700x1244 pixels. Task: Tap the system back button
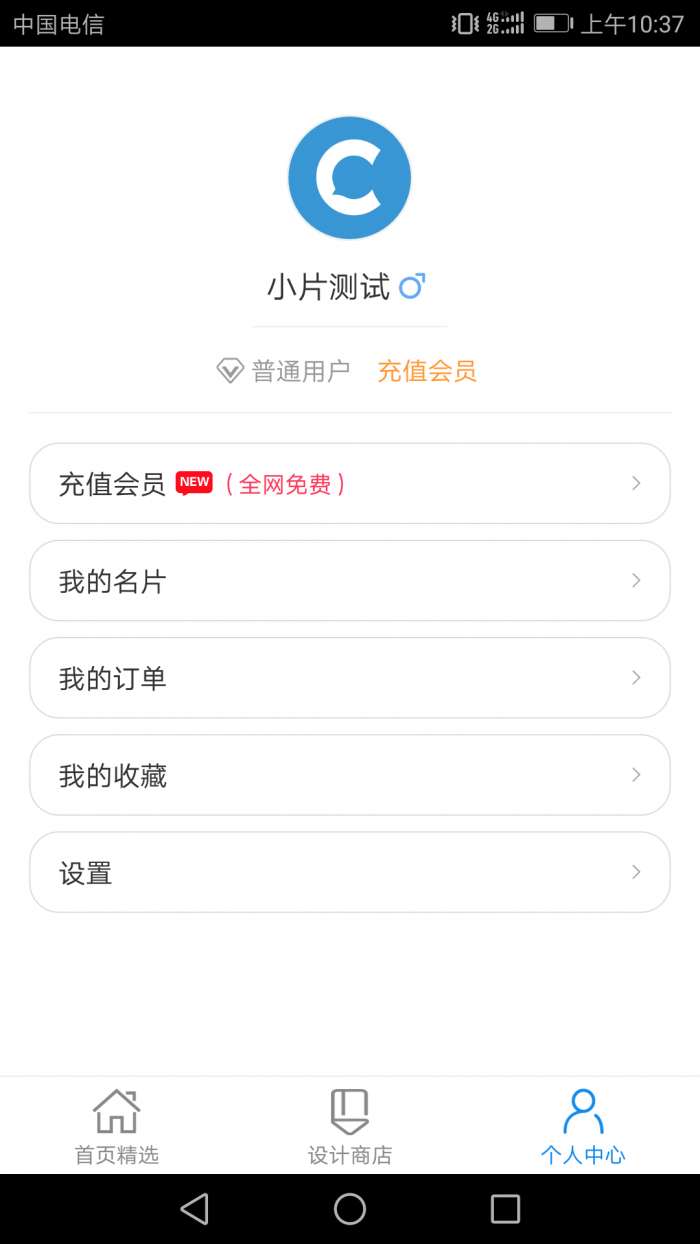[195, 1209]
